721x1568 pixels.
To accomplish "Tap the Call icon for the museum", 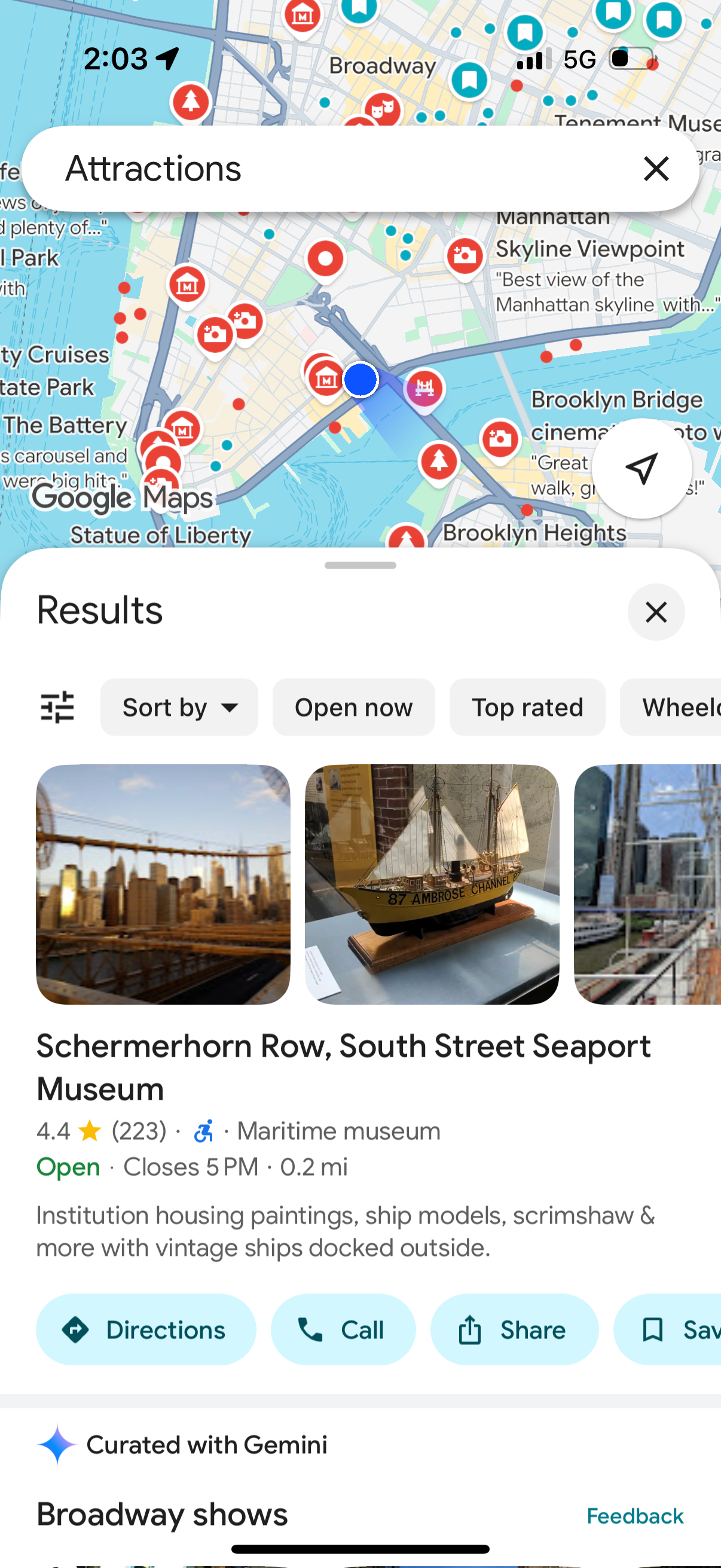I will click(x=343, y=1330).
